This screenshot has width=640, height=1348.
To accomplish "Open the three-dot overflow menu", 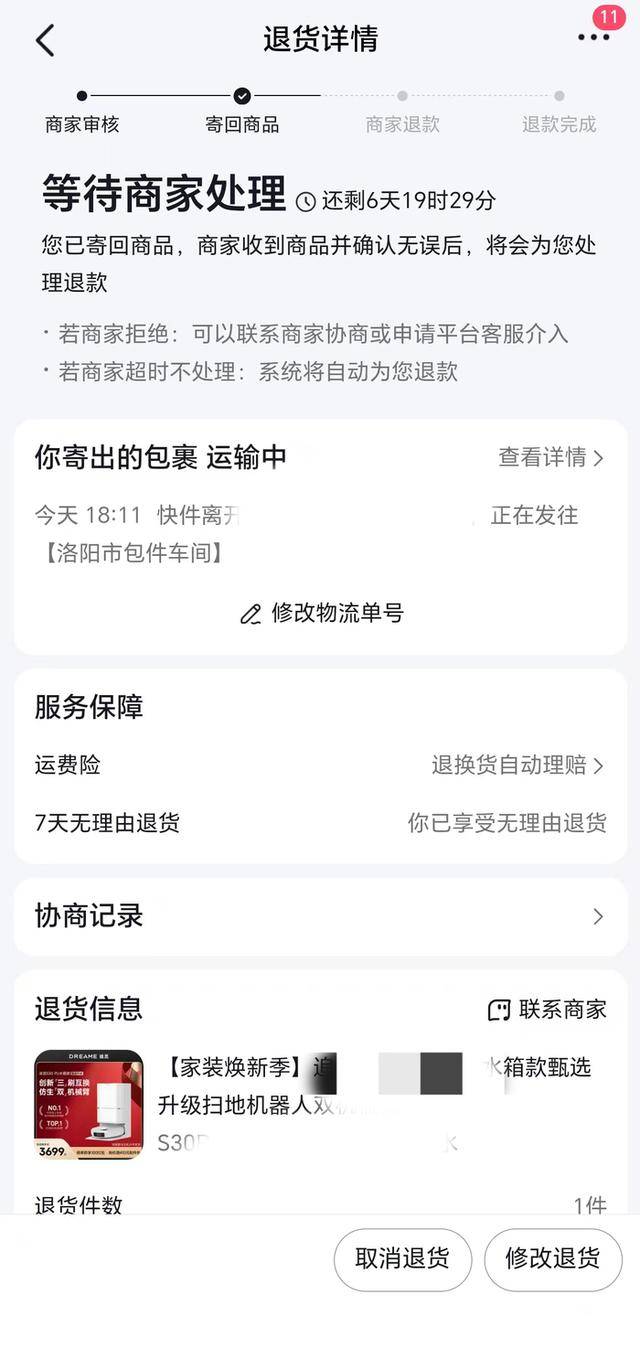I will coord(593,38).
